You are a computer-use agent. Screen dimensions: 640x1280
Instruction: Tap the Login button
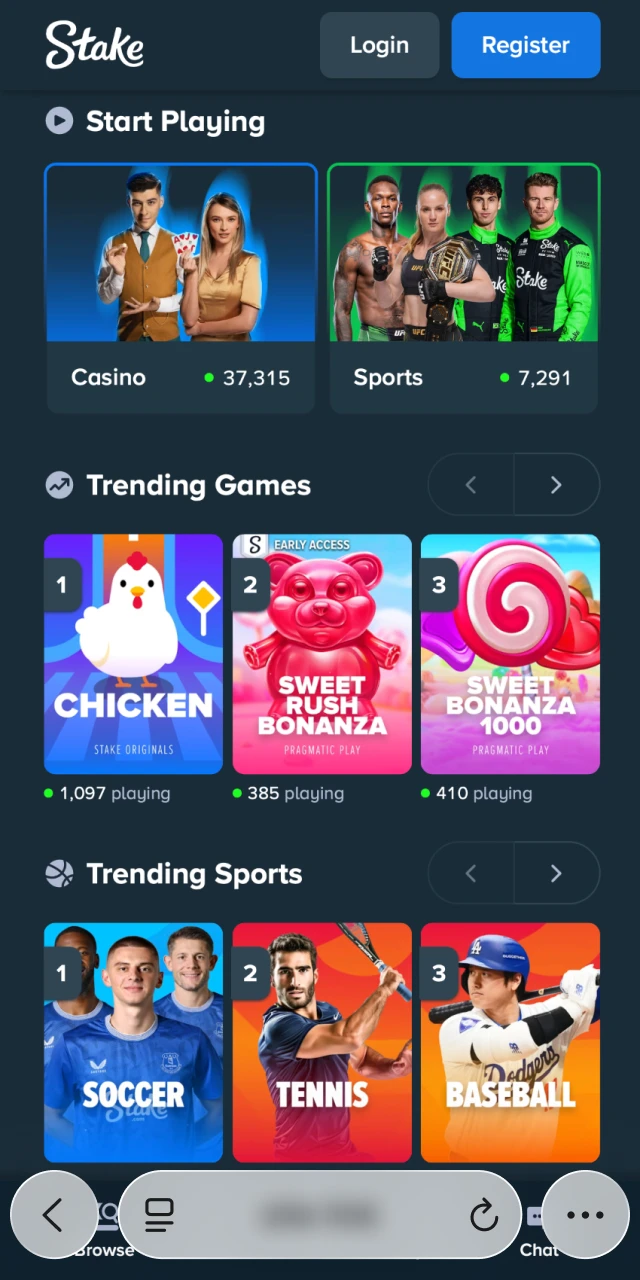[379, 45]
